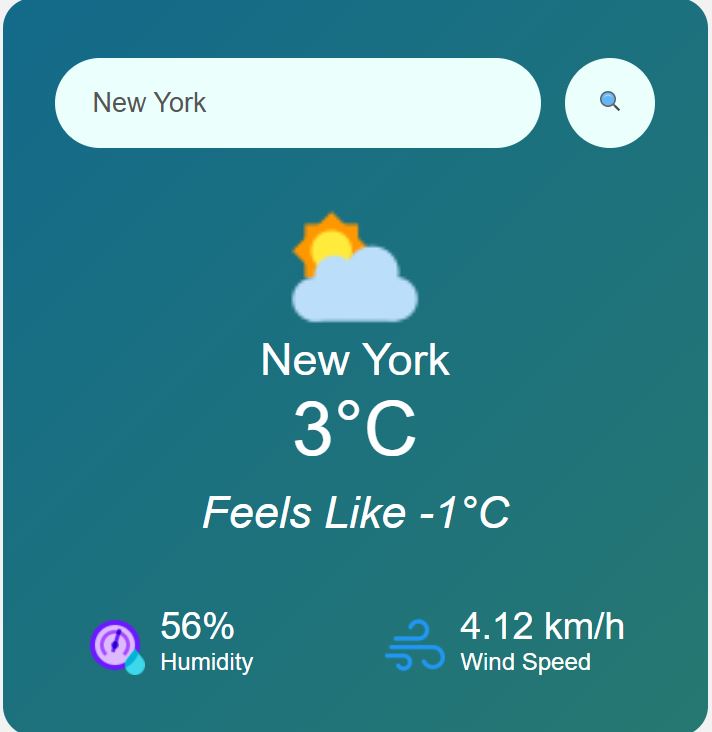
Task: Tap the city search field containing New York
Action: tap(297, 103)
